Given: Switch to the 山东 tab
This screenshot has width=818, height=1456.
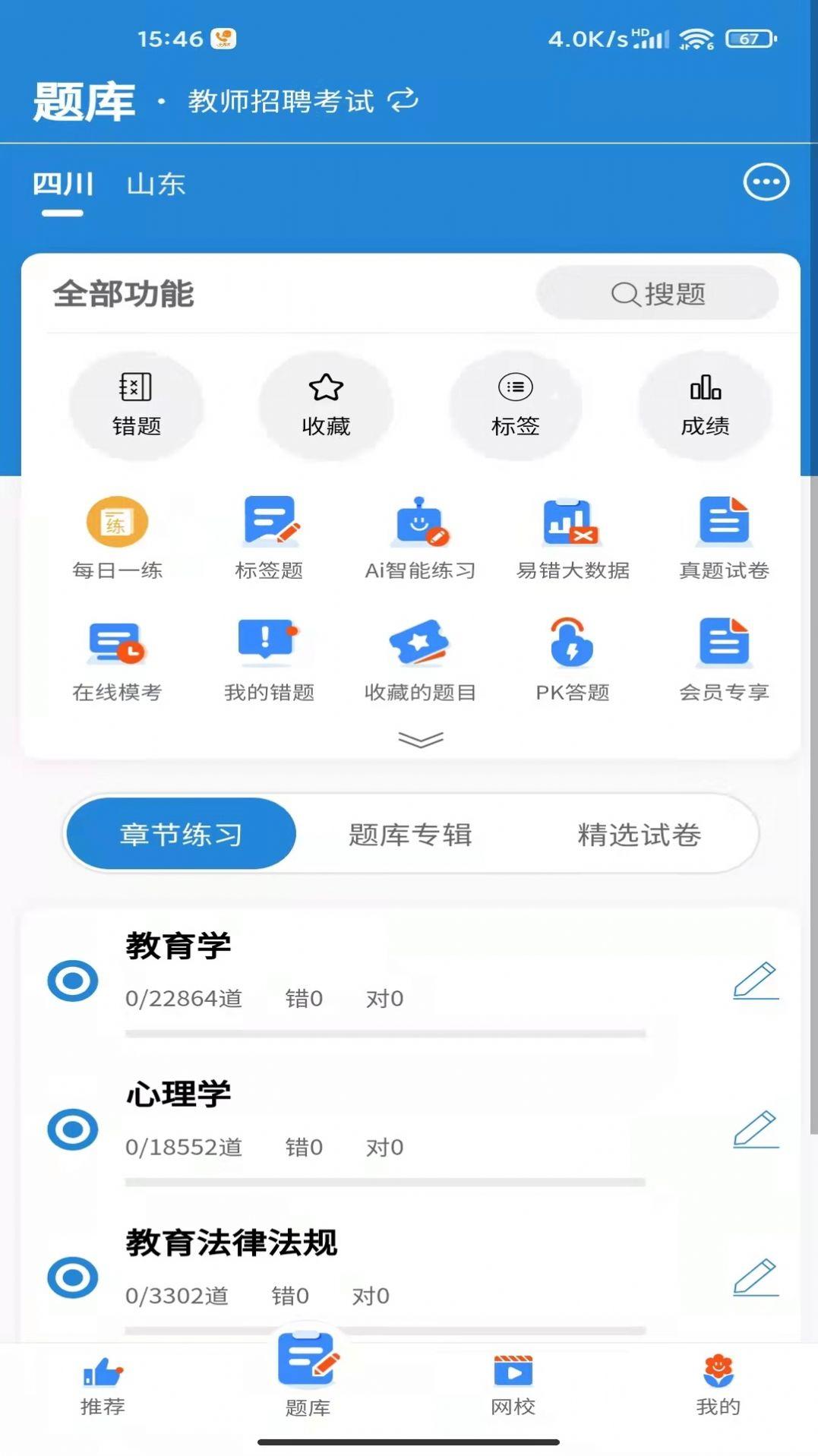Looking at the screenshot, I should 156,184.
